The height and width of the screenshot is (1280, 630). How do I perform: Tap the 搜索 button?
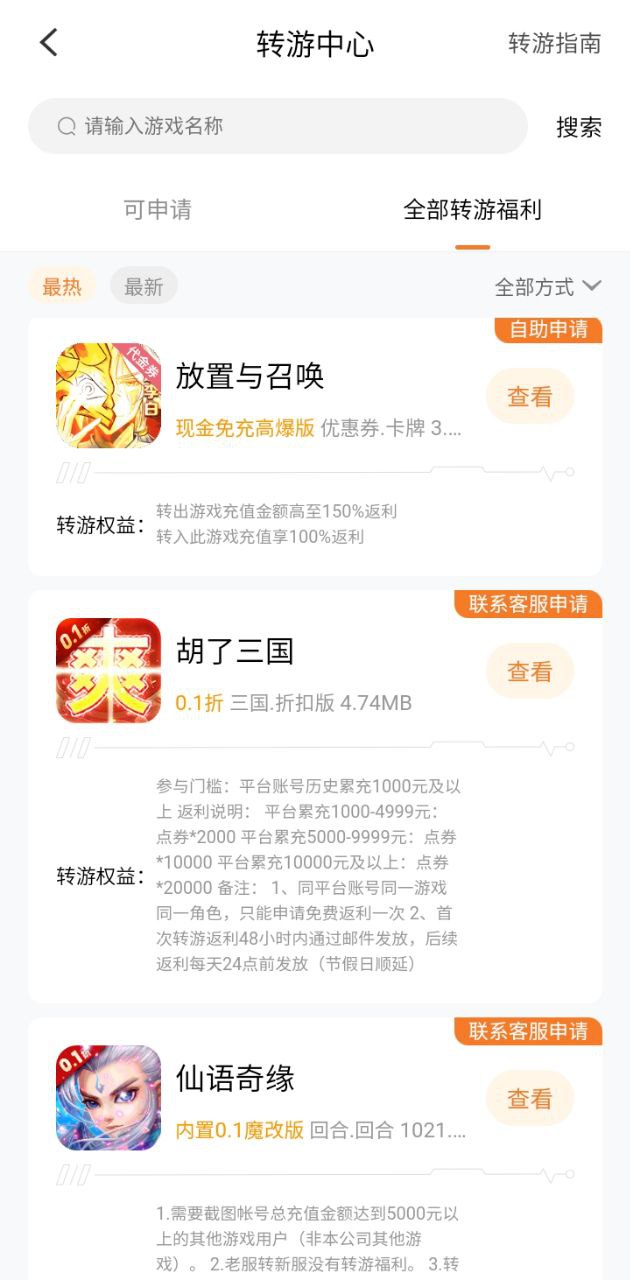[579, 127]
